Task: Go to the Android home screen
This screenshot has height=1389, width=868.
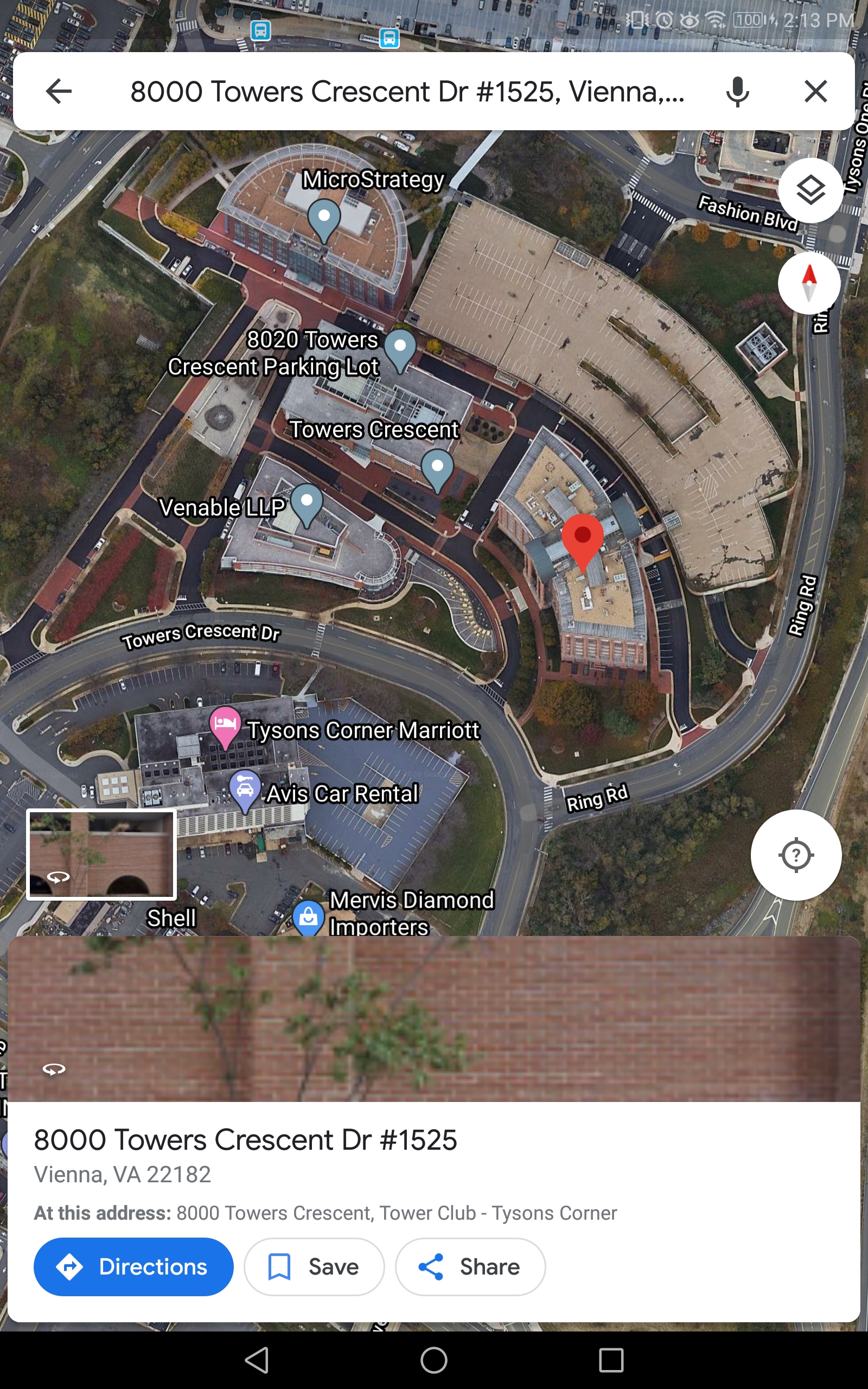Action: pyautogui.click(x=433, y=1360)
